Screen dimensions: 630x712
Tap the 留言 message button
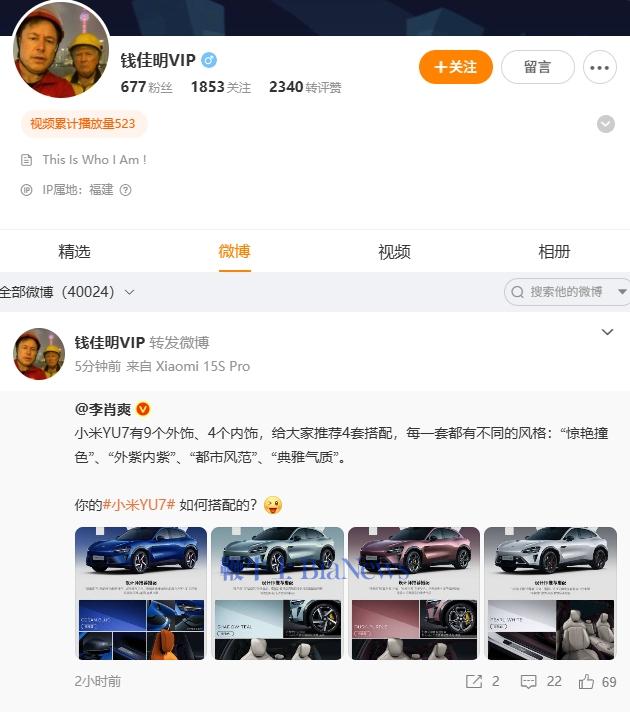tap(537, 67)
